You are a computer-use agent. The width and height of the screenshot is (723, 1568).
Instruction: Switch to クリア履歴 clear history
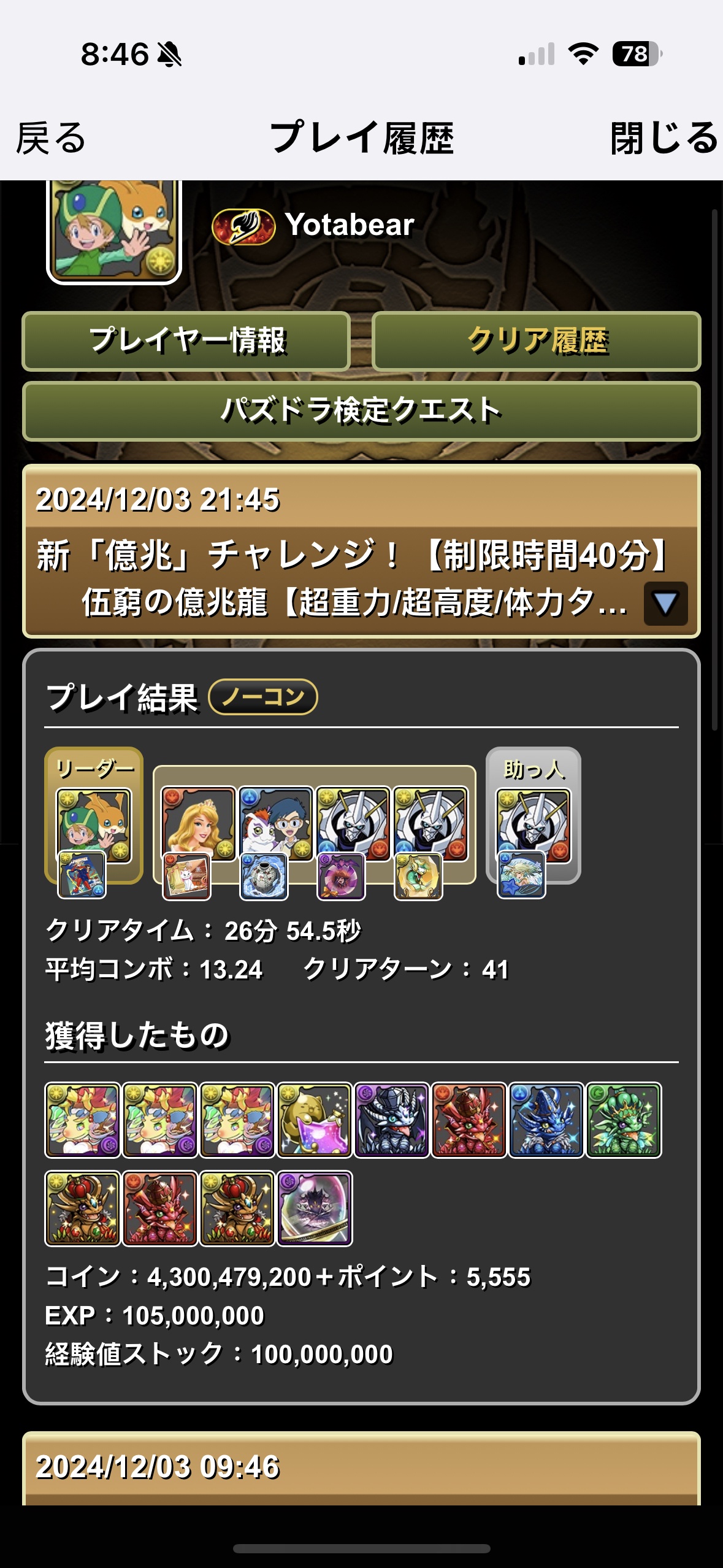coord(536,341)
